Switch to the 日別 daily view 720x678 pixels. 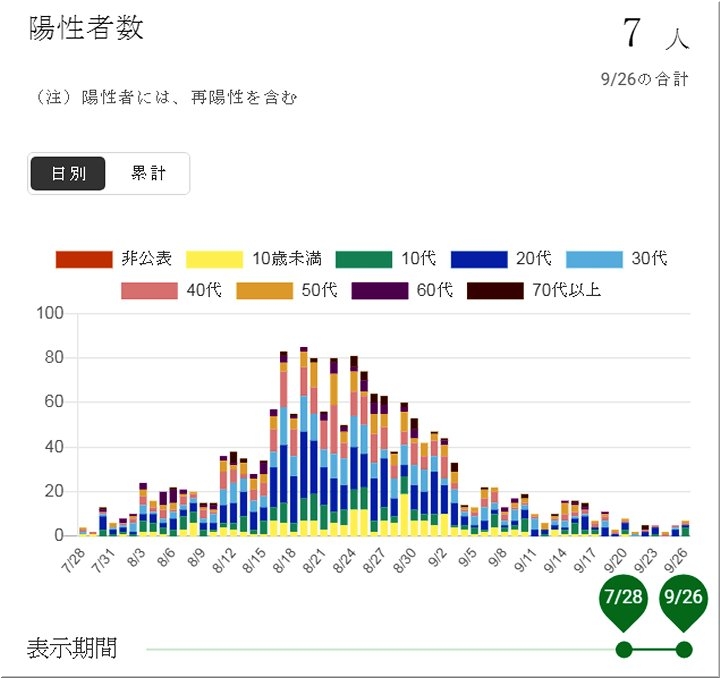[68, 173]
